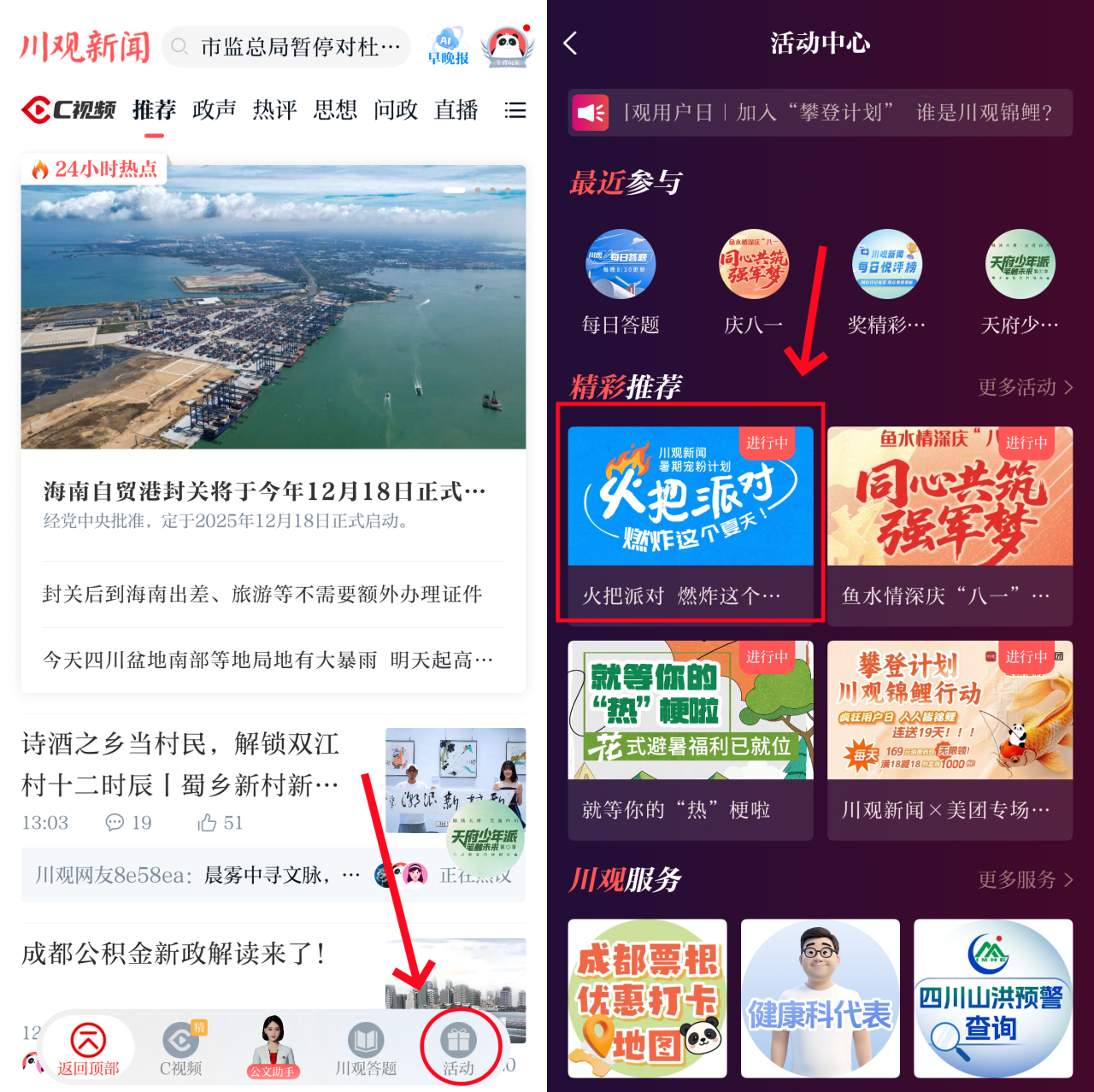Image resolution: width=1094 pixels, height=1092 pixels.
Task: Switch to the C视频 tab
Action: click(69, 110)
